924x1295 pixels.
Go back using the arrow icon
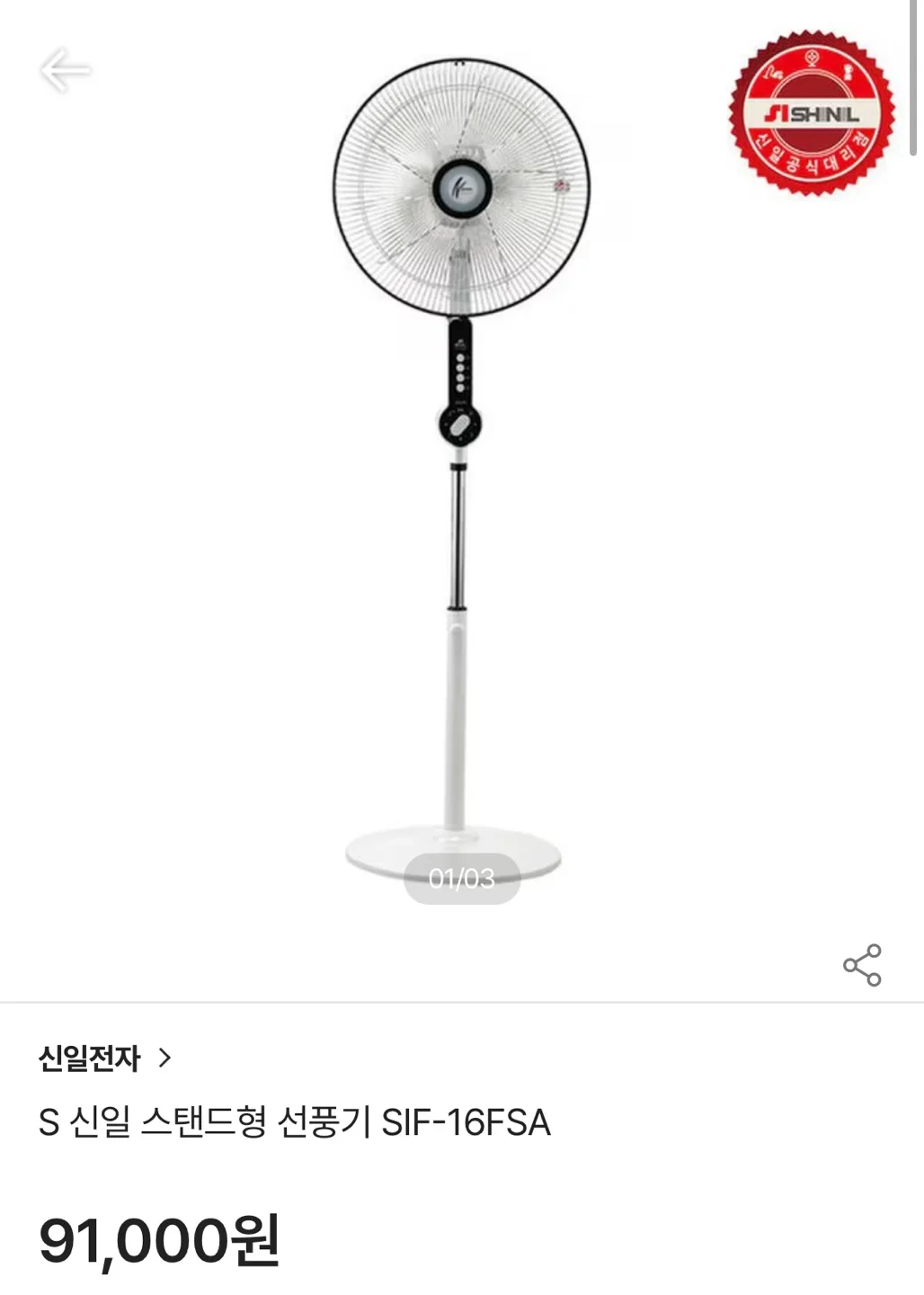click(x=65, y=70)
